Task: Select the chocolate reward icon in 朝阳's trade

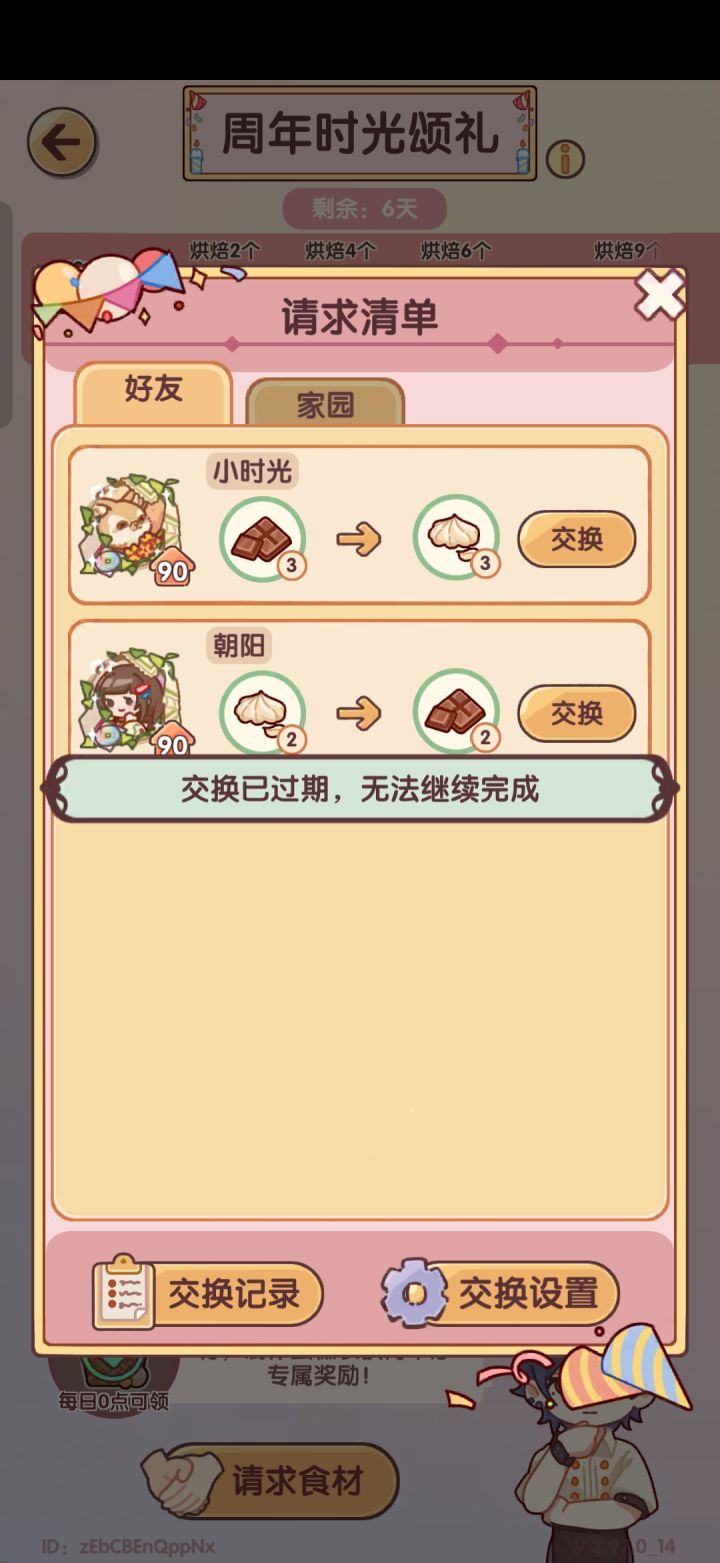Action: point(456,711)
